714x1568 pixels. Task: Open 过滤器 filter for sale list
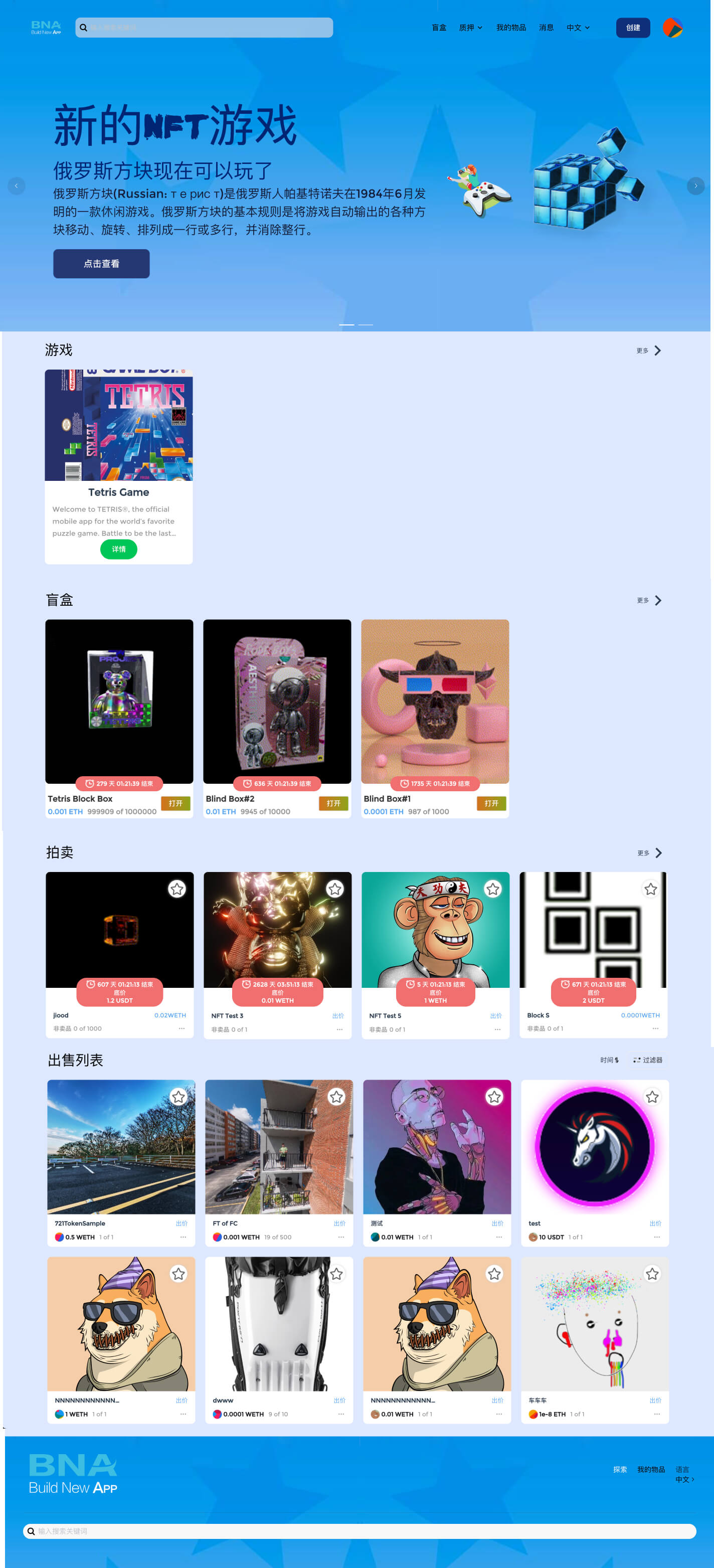tap(648, 1060)
